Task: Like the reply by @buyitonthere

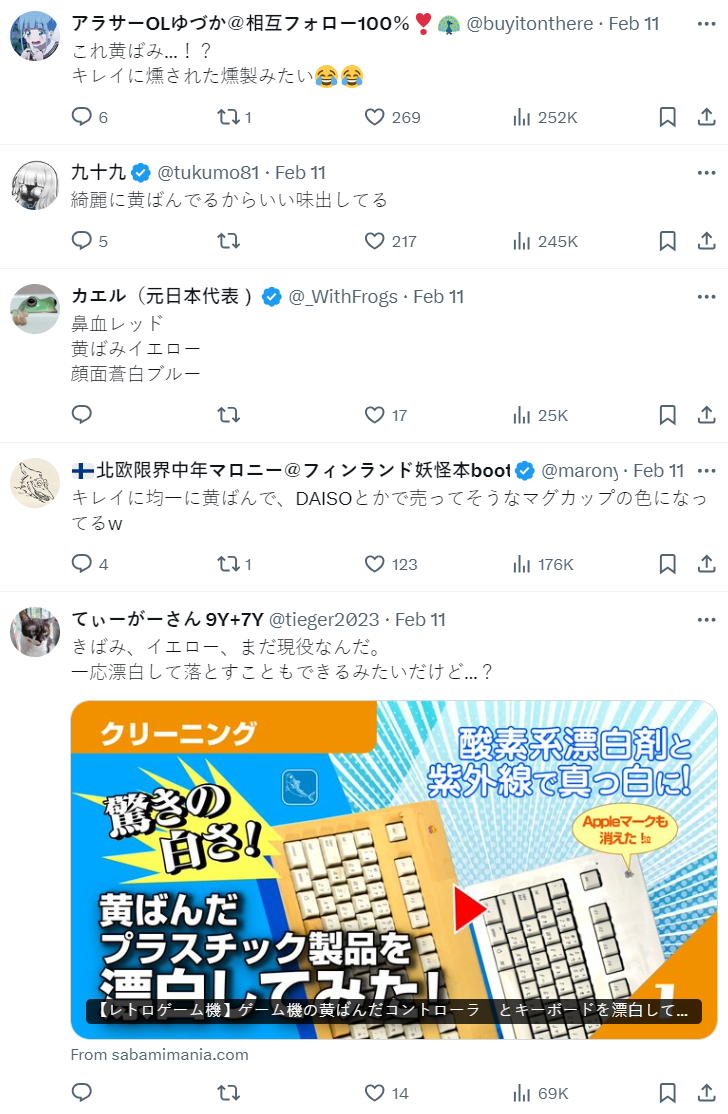Action: [375, 117]
